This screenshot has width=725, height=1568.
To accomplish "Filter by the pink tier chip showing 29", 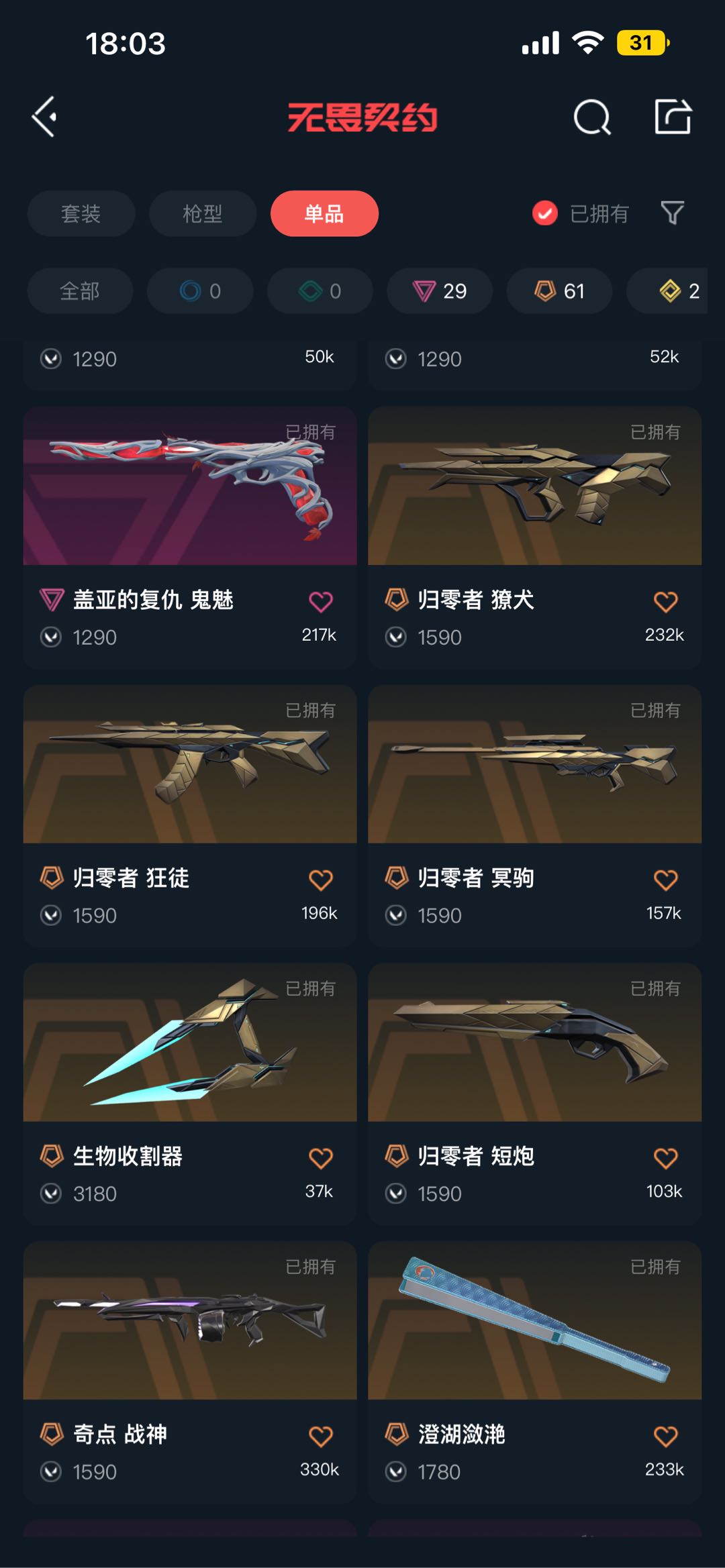I will tap(440, 291).
